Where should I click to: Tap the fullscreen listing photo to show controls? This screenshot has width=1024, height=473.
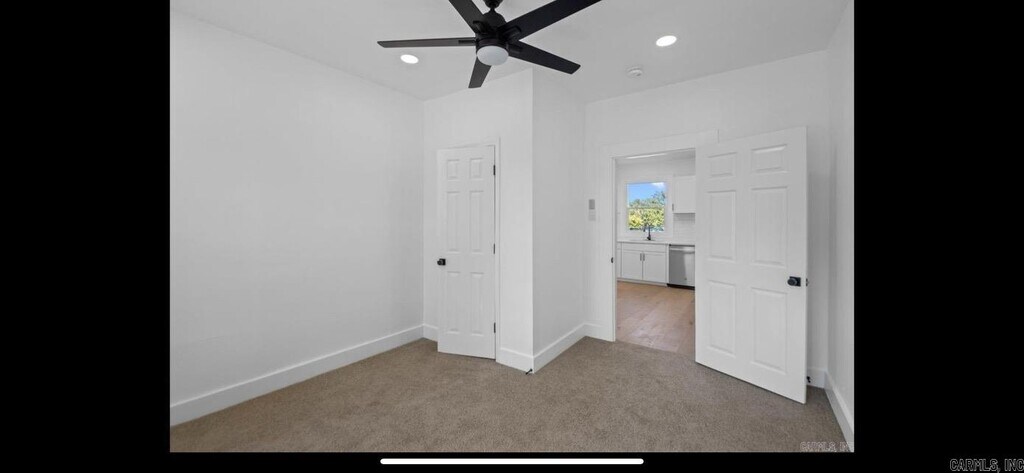(511, 225)
